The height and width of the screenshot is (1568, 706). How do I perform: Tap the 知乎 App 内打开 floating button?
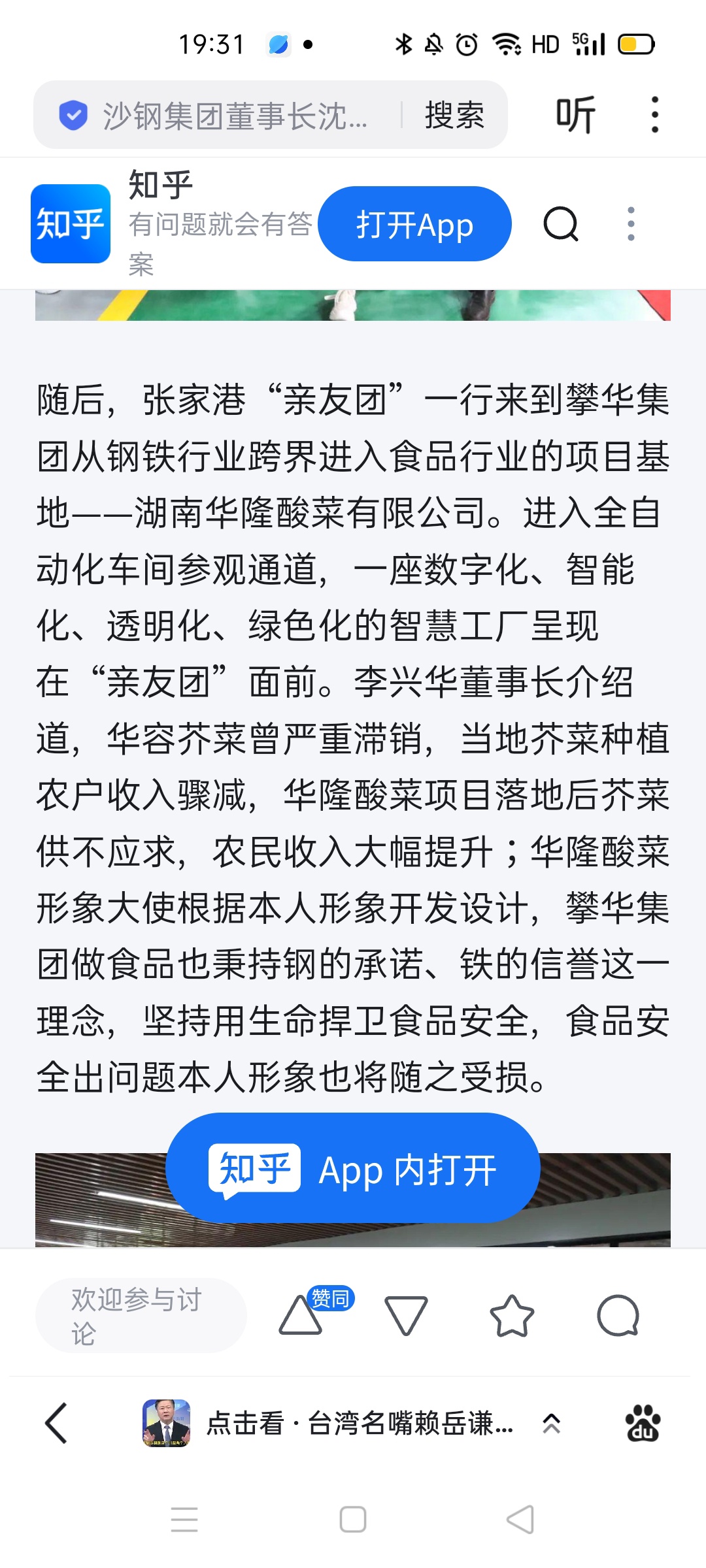(353, 1168)
